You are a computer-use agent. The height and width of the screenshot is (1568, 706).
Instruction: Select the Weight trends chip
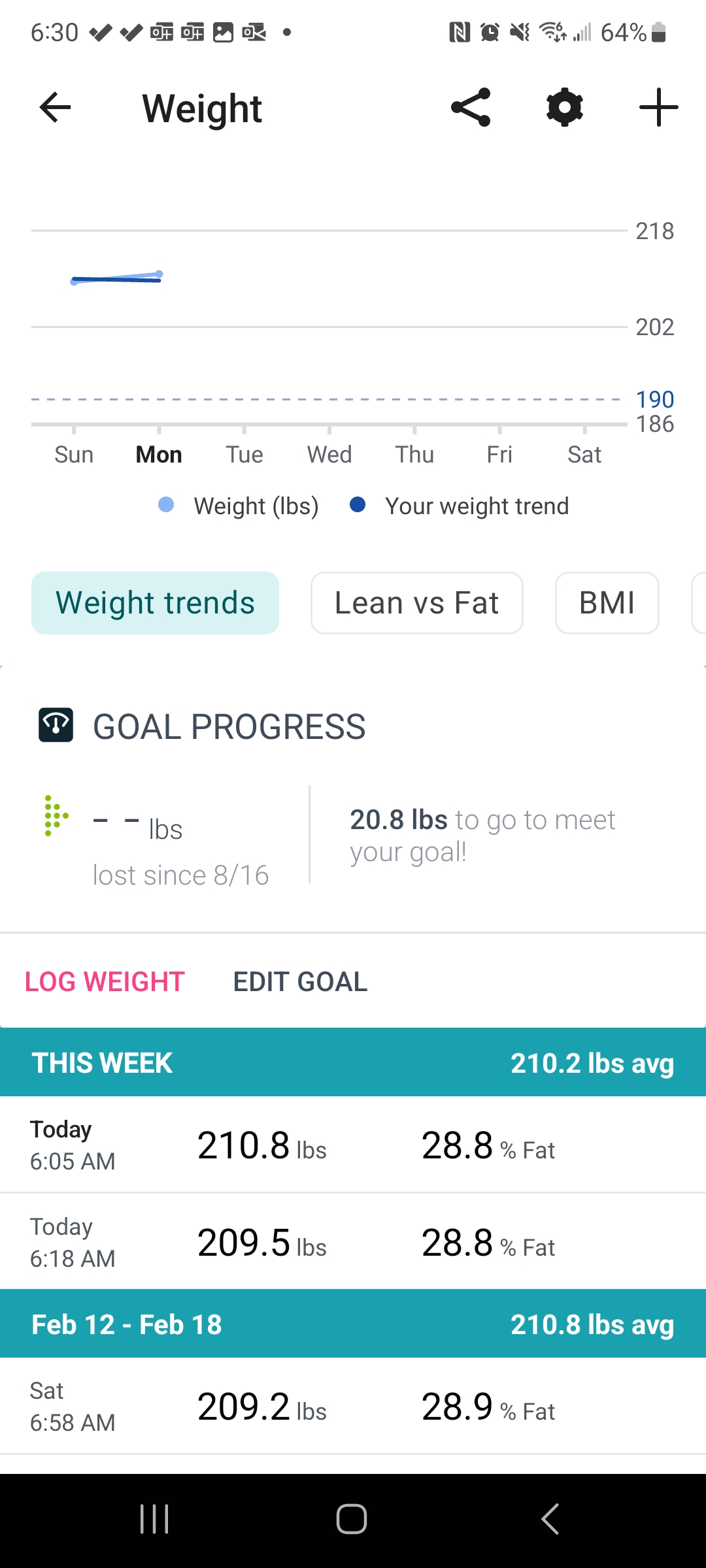click(156, 602)
